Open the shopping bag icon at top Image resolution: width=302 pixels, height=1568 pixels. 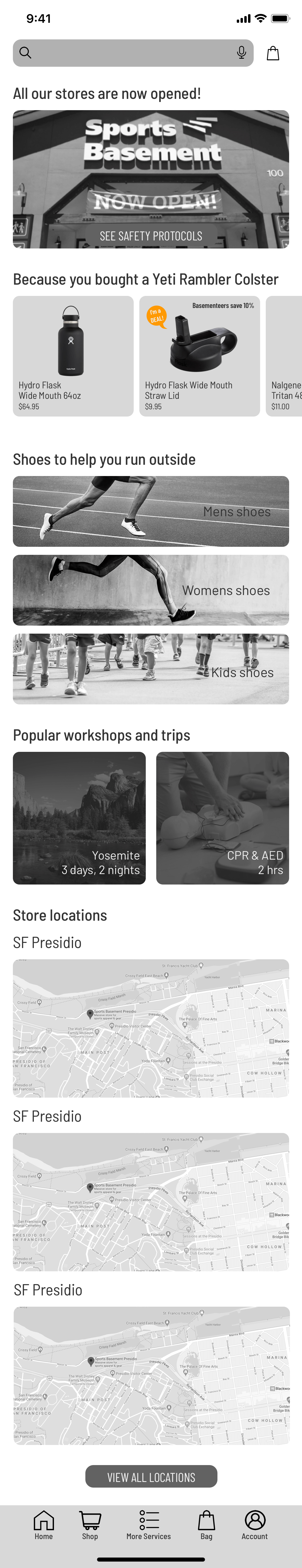tap(273, 54)
